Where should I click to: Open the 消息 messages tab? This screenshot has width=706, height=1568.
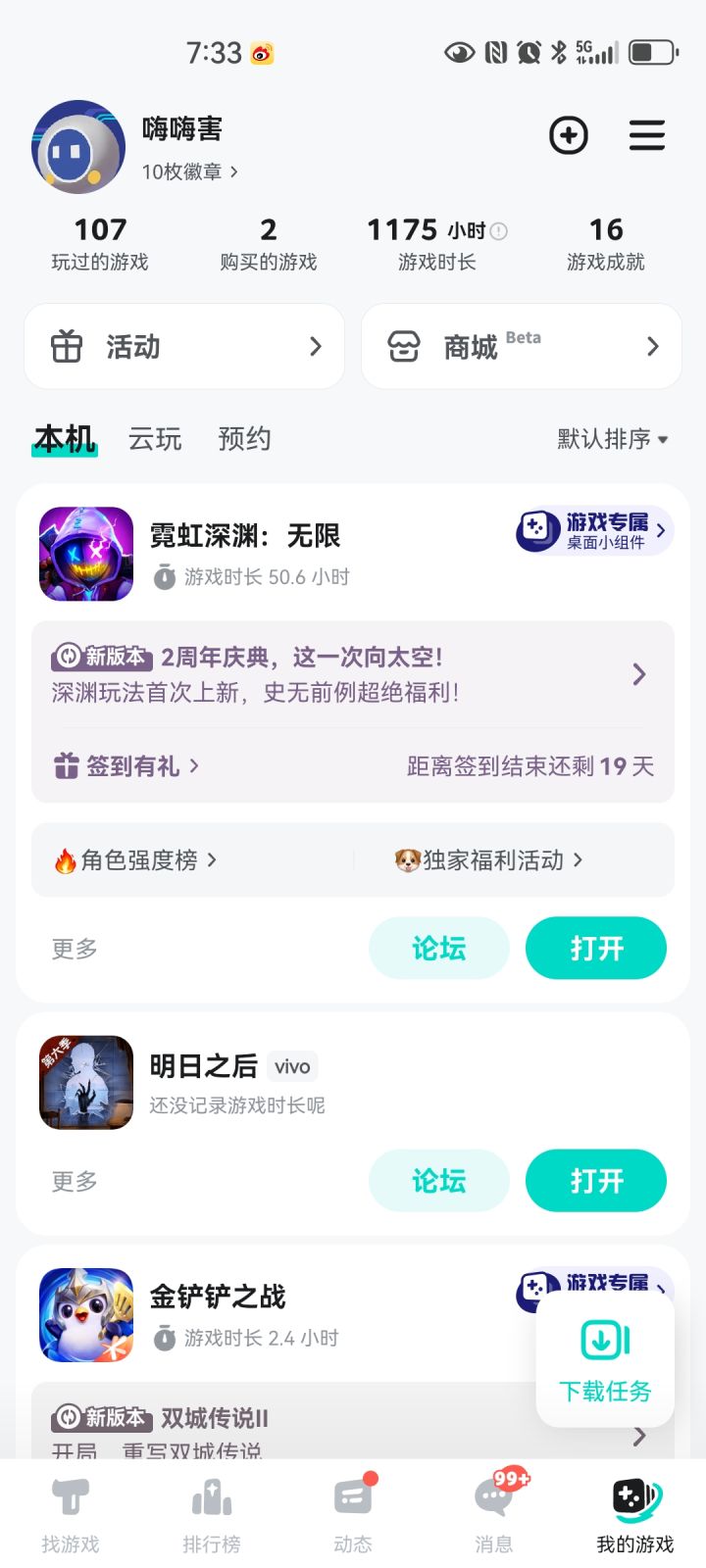pyautogui.click(x=494, y=1514)
